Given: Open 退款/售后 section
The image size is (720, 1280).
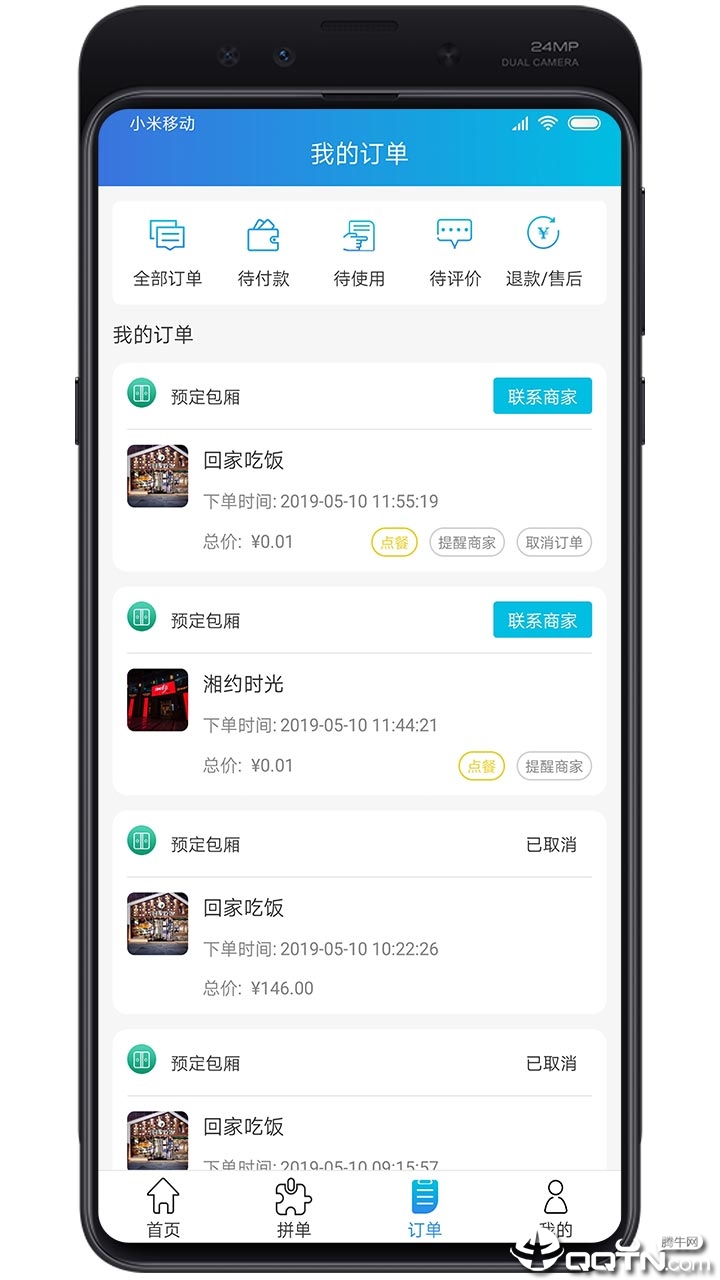Looking at the screenshot, I should coord(544,252).
